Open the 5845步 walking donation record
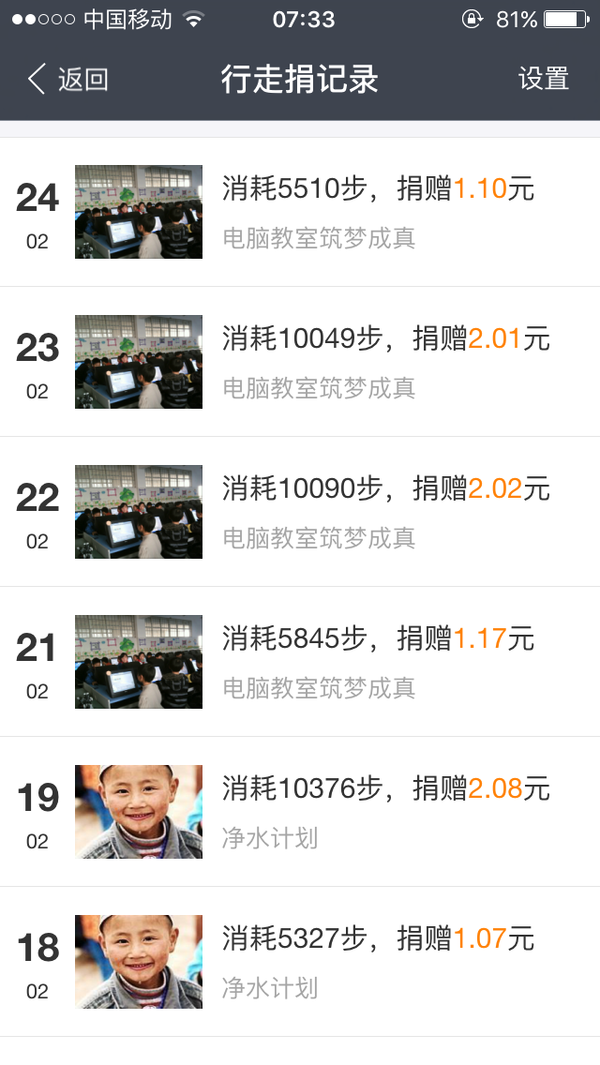Screen dimensions: 600x1065 [300, 662]
